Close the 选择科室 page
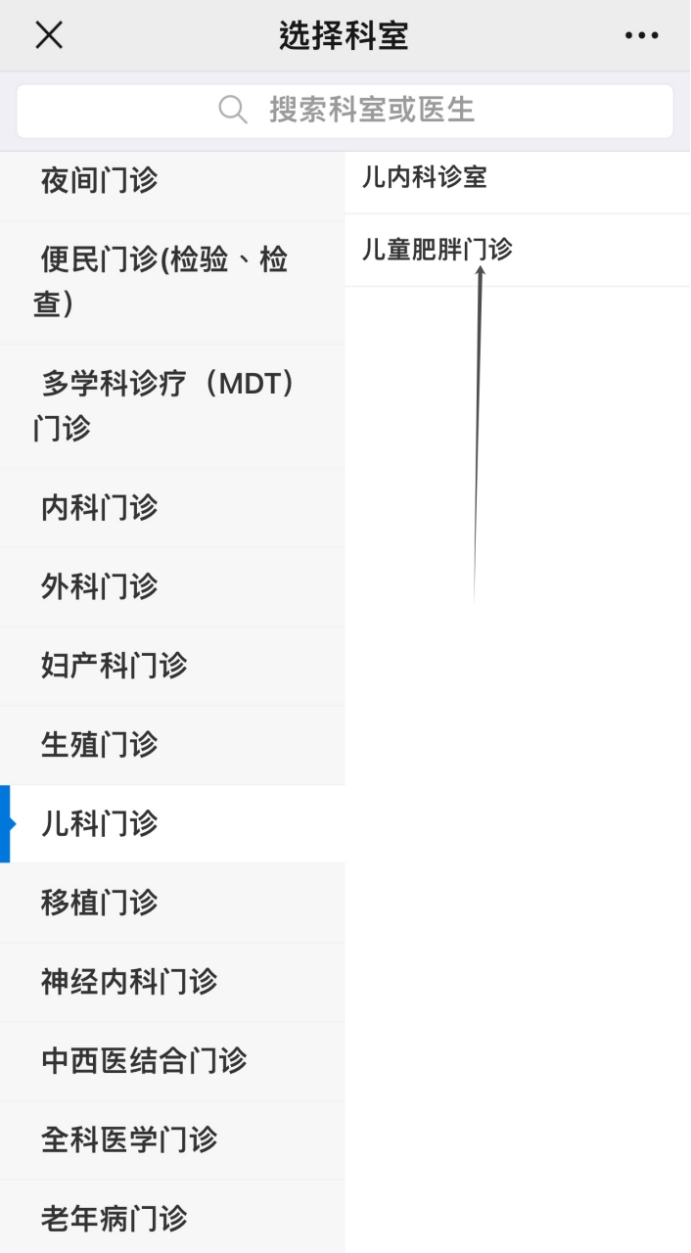The image size is (691, 1253). (x=48, y=36)
